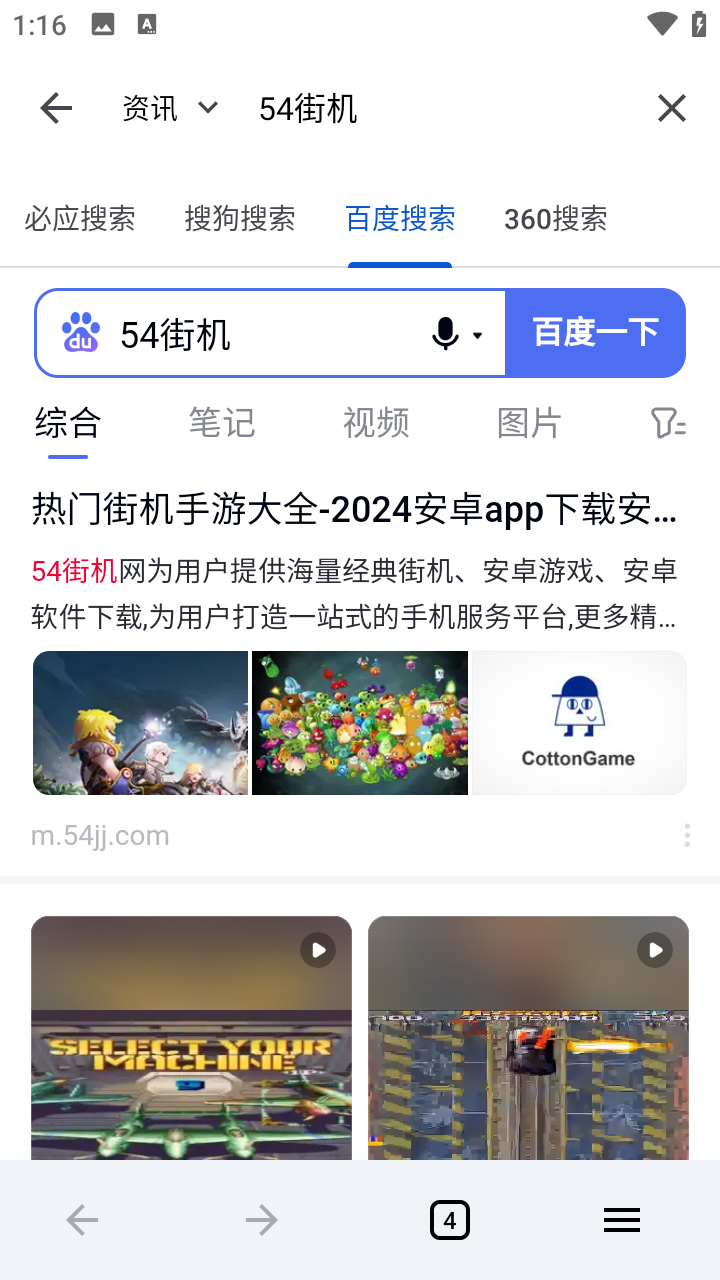Image resolution: width=720 pixels, height=1280 pixels.
Task: Switch to the 搜狗搜索 tab
Action: pos(240,219)
